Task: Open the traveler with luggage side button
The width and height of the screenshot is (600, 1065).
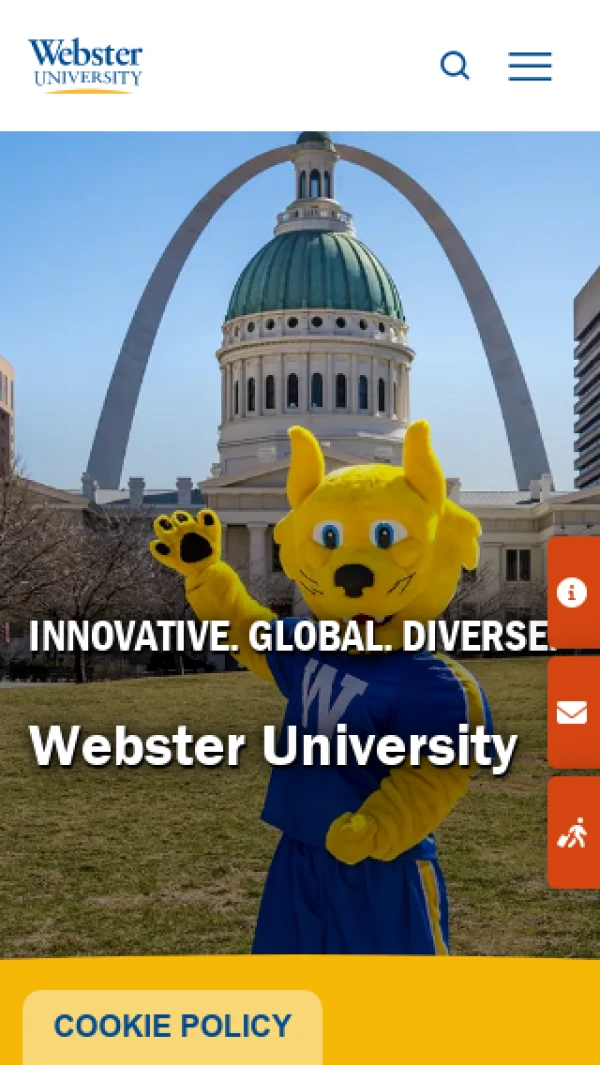Action: [x=573, y=832]
